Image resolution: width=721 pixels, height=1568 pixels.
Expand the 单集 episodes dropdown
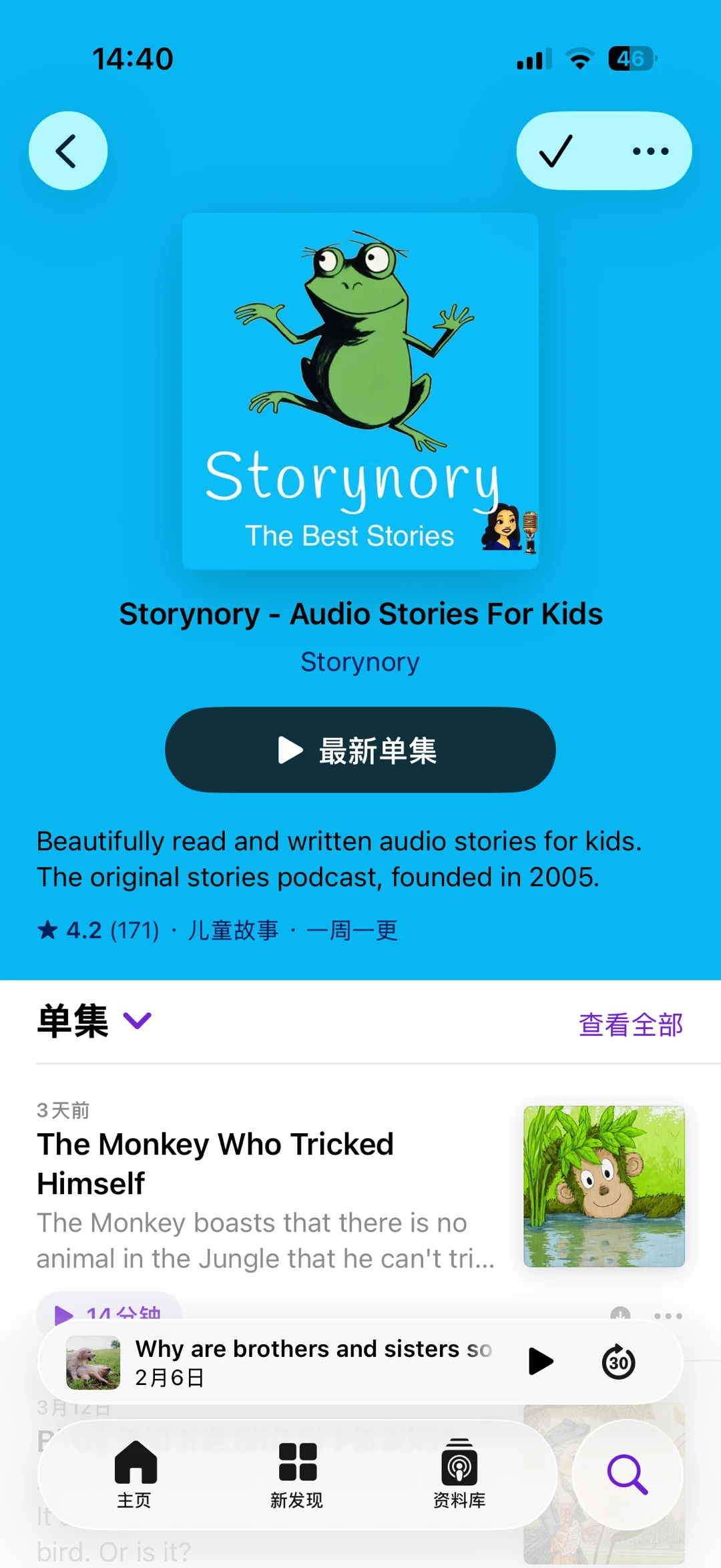point(138,1020)
